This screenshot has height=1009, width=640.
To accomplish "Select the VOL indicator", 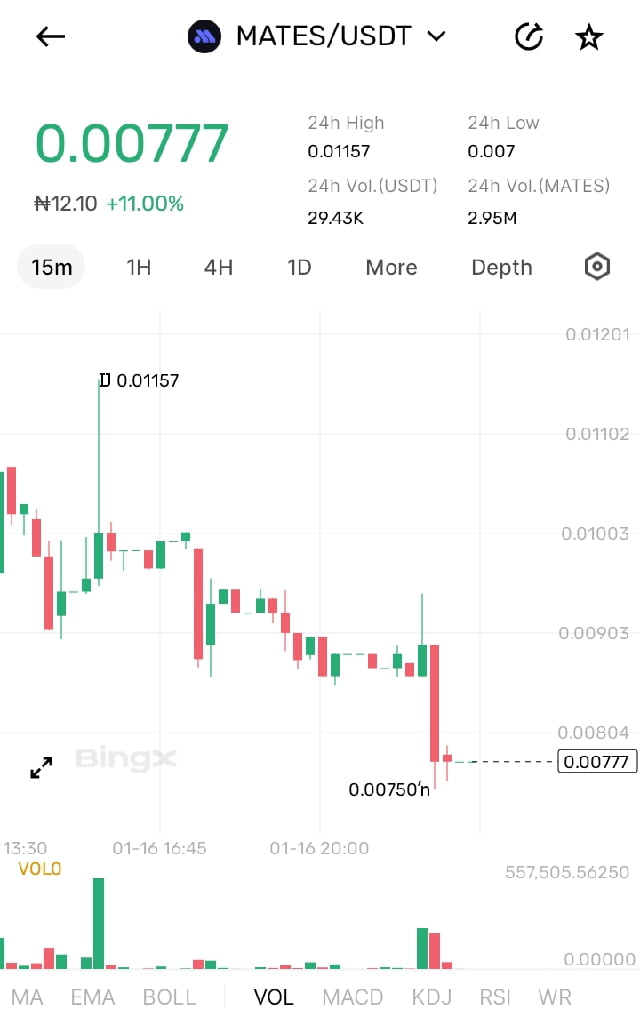I will 273,997.
